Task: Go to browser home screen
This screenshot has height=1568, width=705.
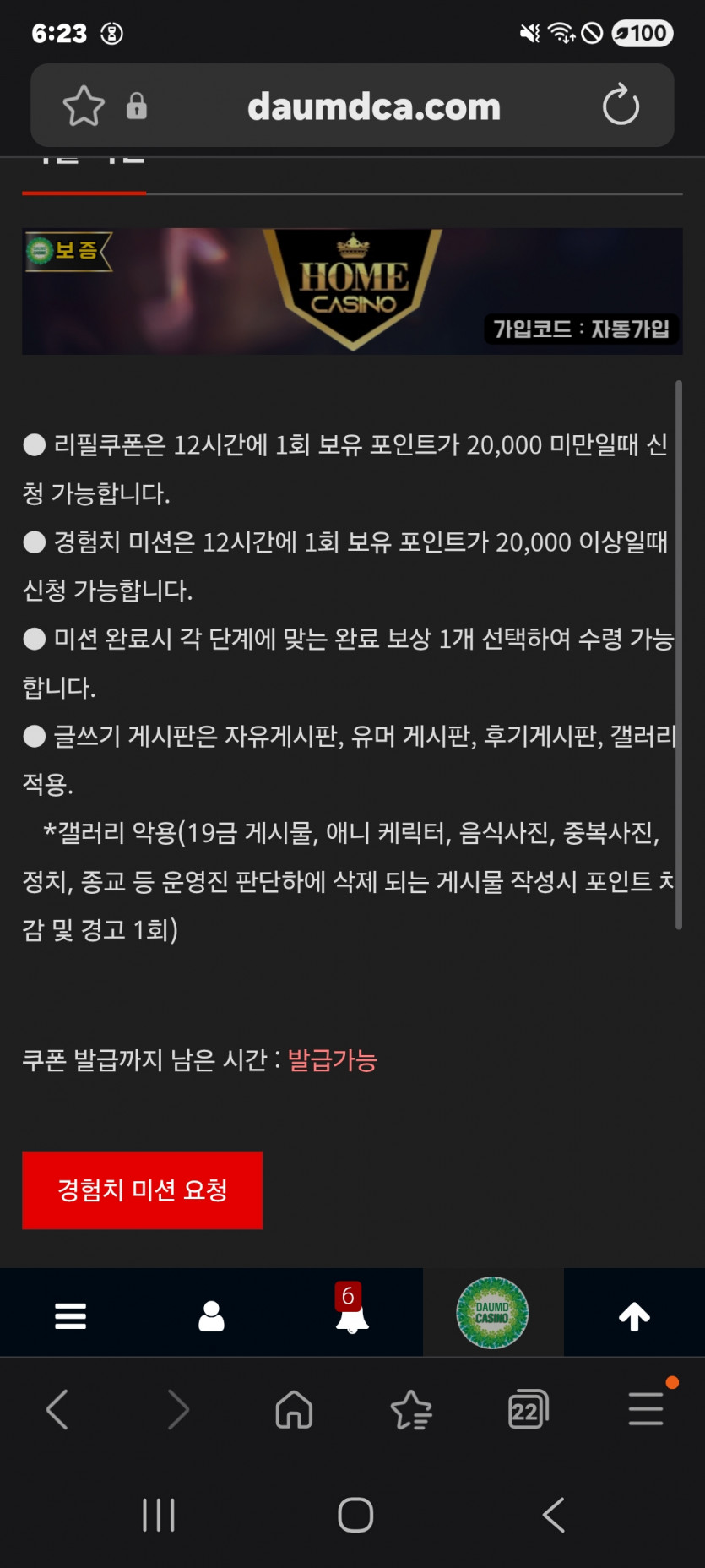Action: [x=293, y=1409]
